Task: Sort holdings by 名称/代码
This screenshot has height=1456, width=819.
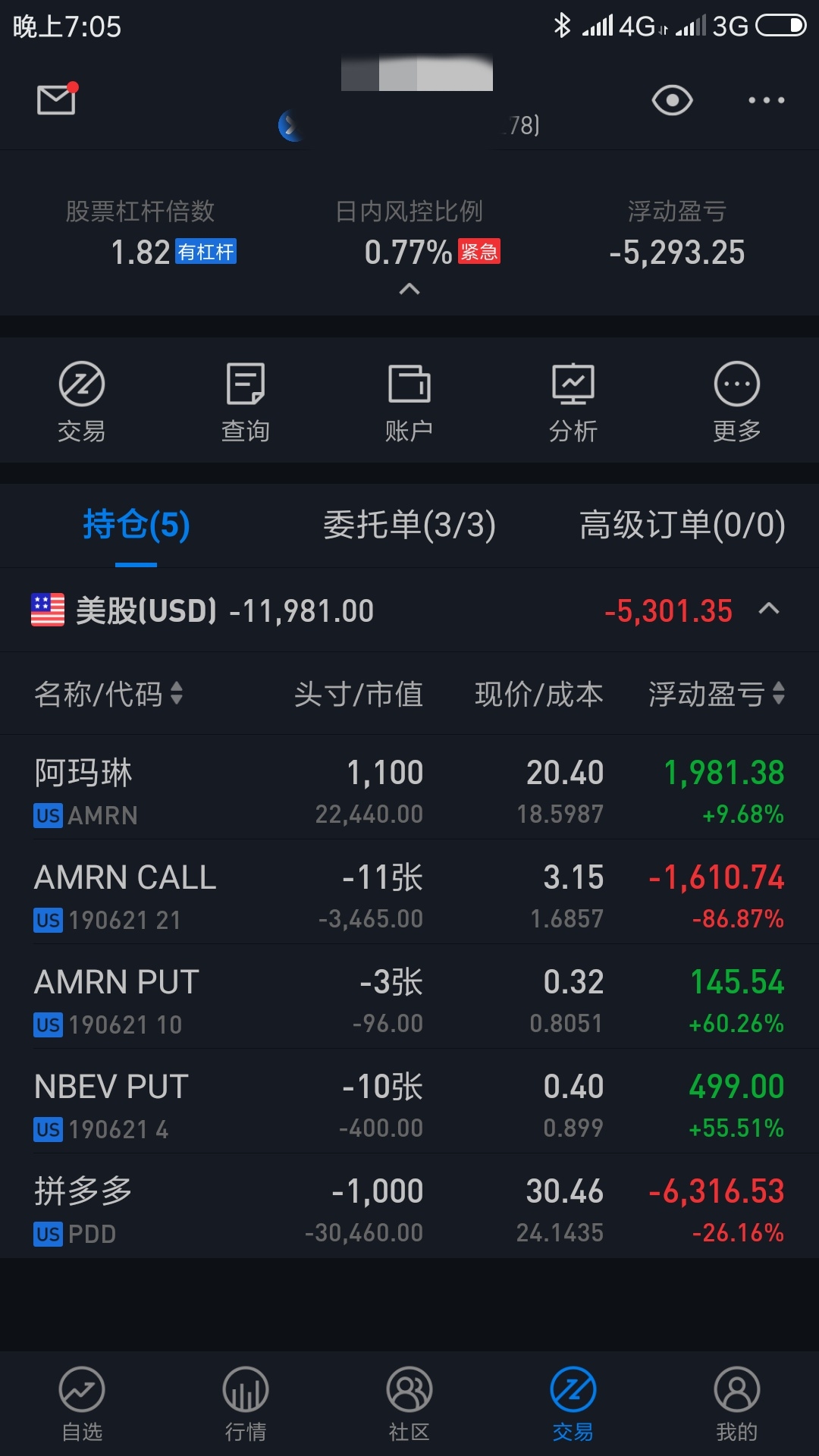Action: tap(108, 694)
